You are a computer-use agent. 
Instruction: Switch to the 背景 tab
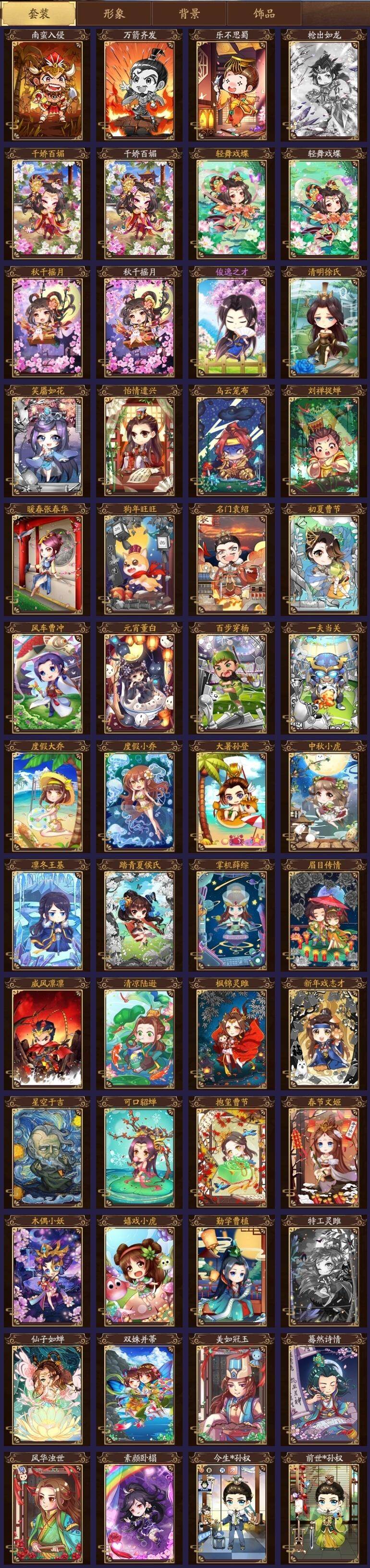(189, 13)
